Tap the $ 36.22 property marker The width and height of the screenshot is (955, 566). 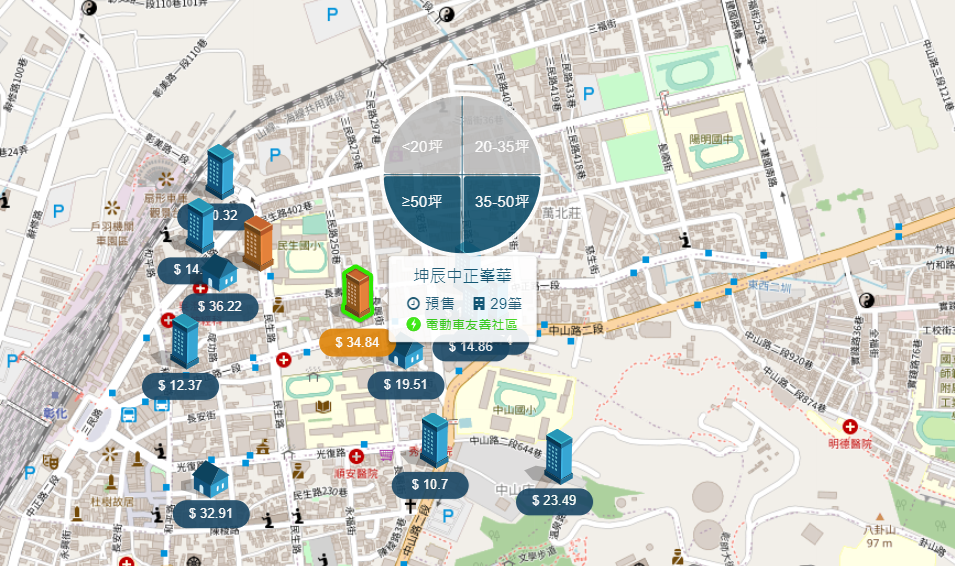pyautogui.click(x=220, y=306)
